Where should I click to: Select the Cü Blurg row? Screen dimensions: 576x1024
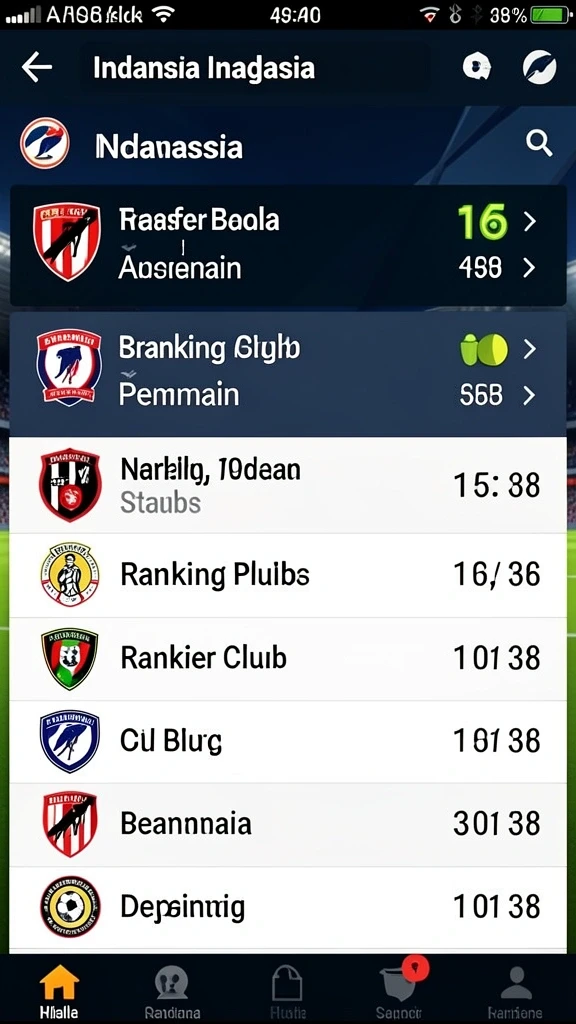click(288, 741)
